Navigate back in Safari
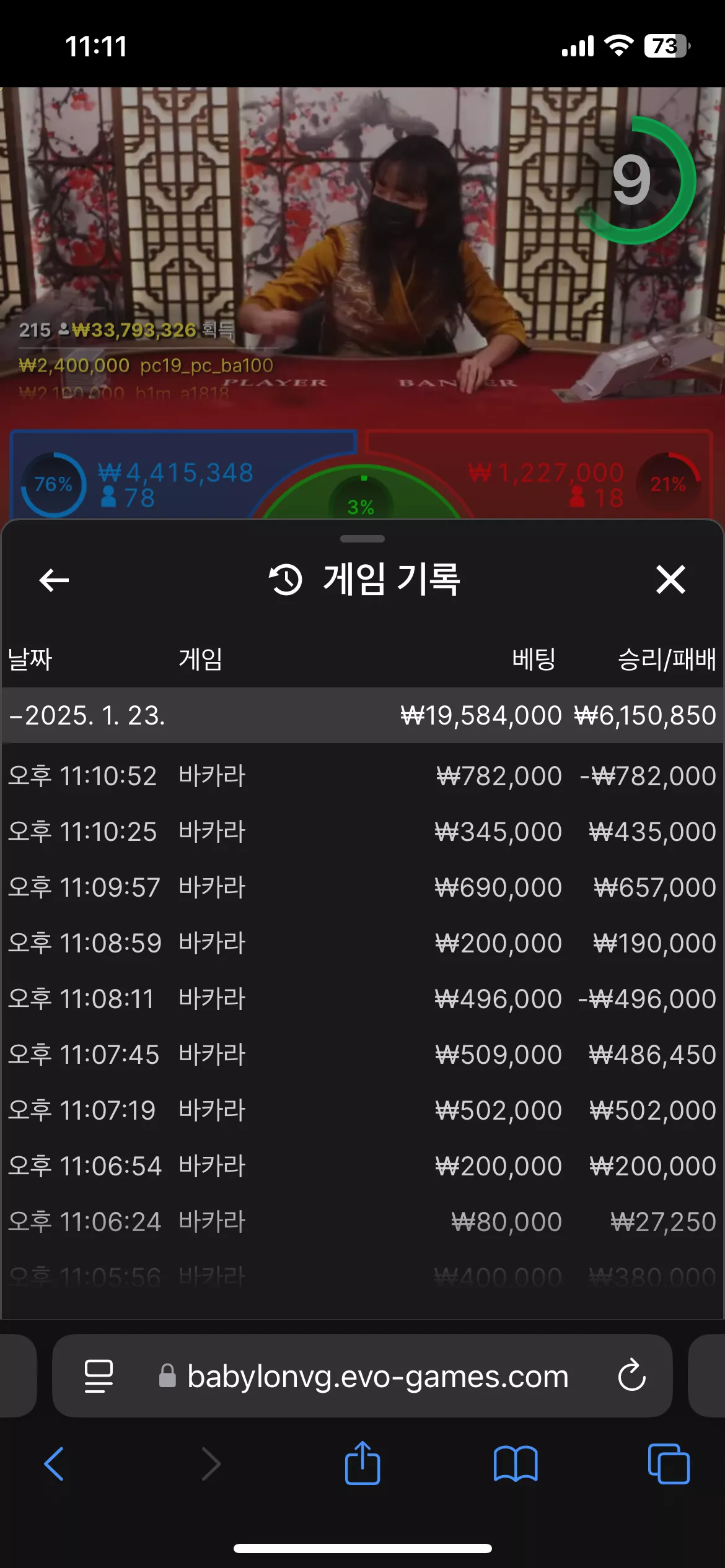Viewport: 725px width, 1568px height. [54, 1463]
